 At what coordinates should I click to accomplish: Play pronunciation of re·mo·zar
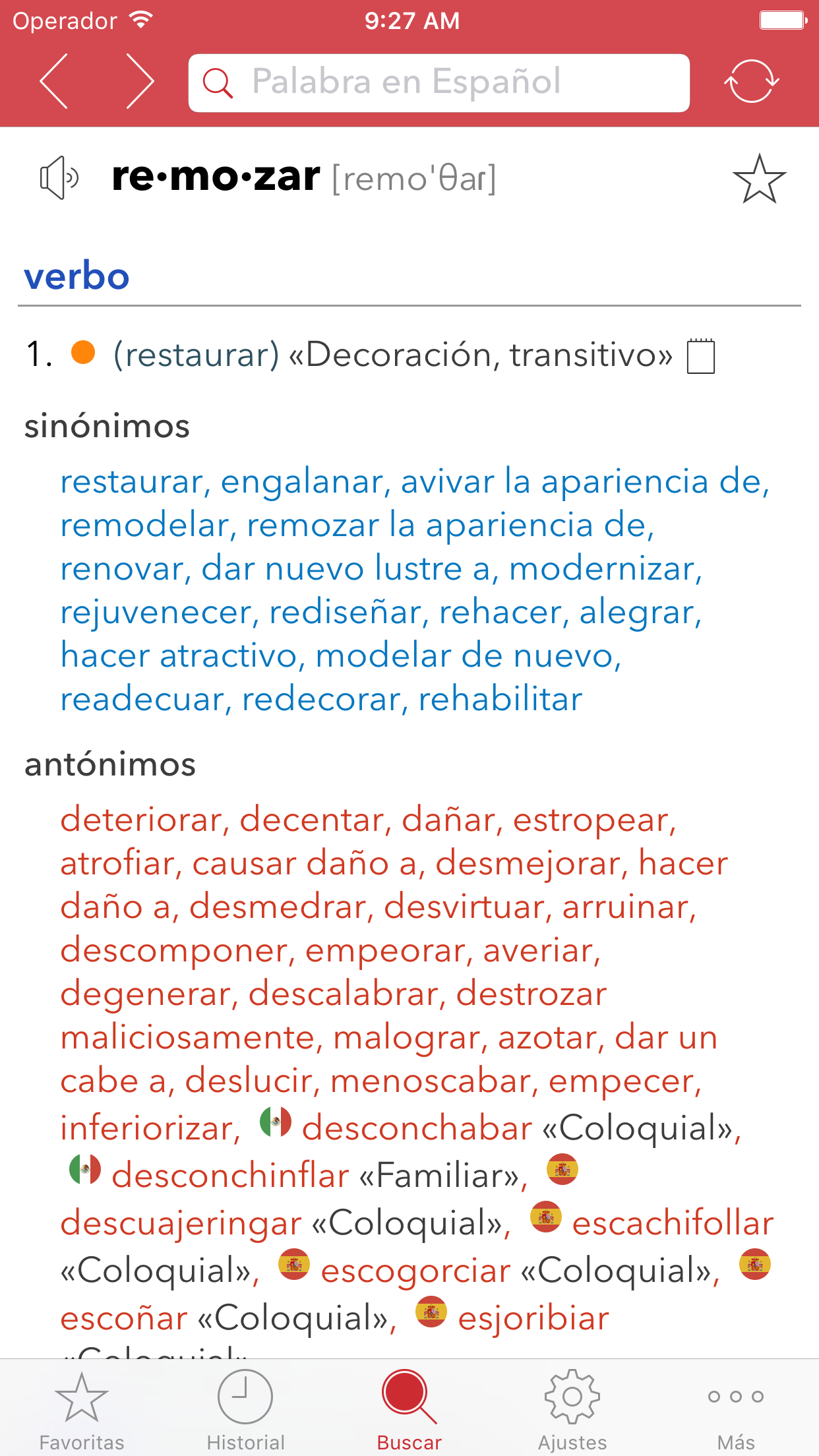tap(60, 178)
